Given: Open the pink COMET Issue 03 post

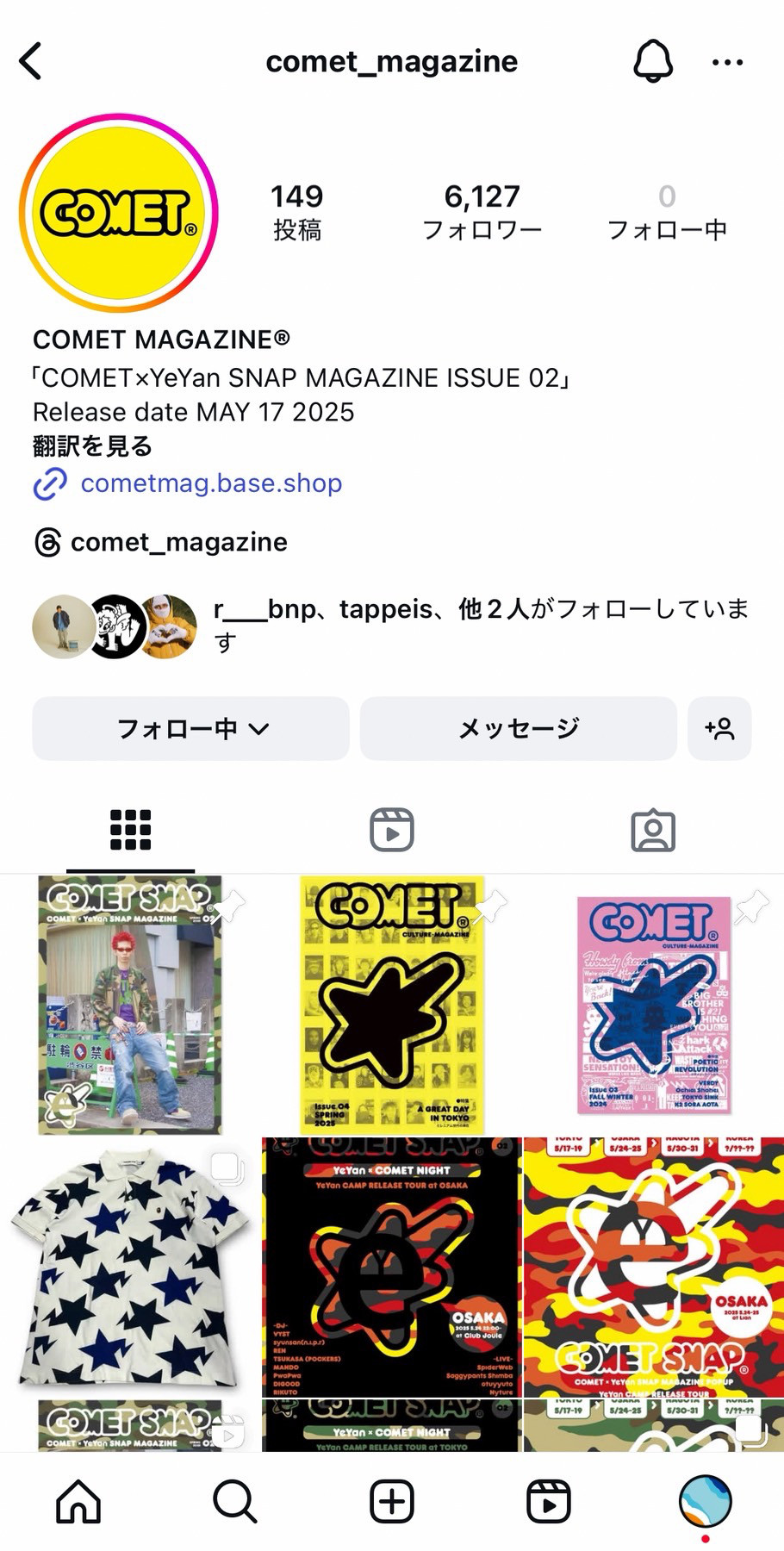Looking at the screenshot, I should (x=654, y=1005).
